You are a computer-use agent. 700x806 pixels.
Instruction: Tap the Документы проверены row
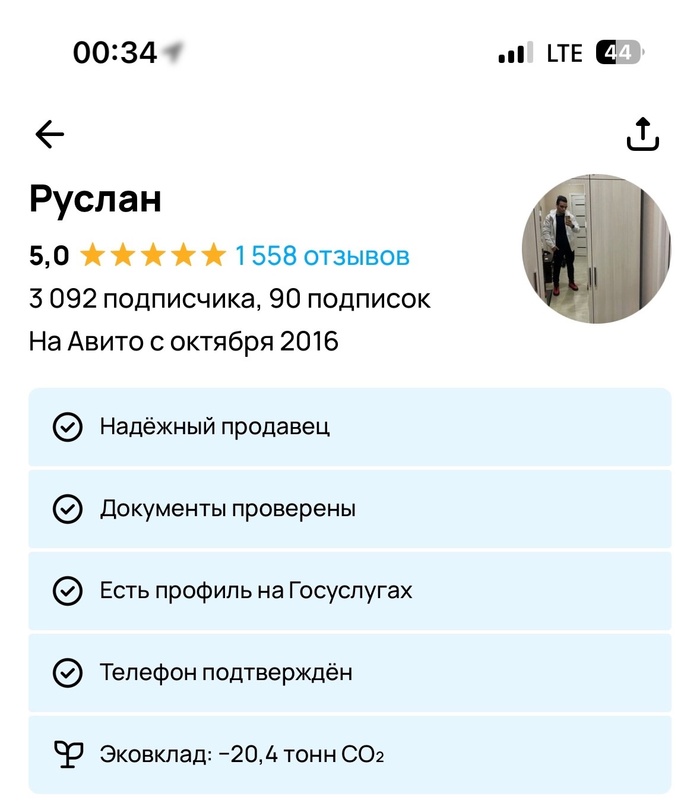tap(349, 509)
